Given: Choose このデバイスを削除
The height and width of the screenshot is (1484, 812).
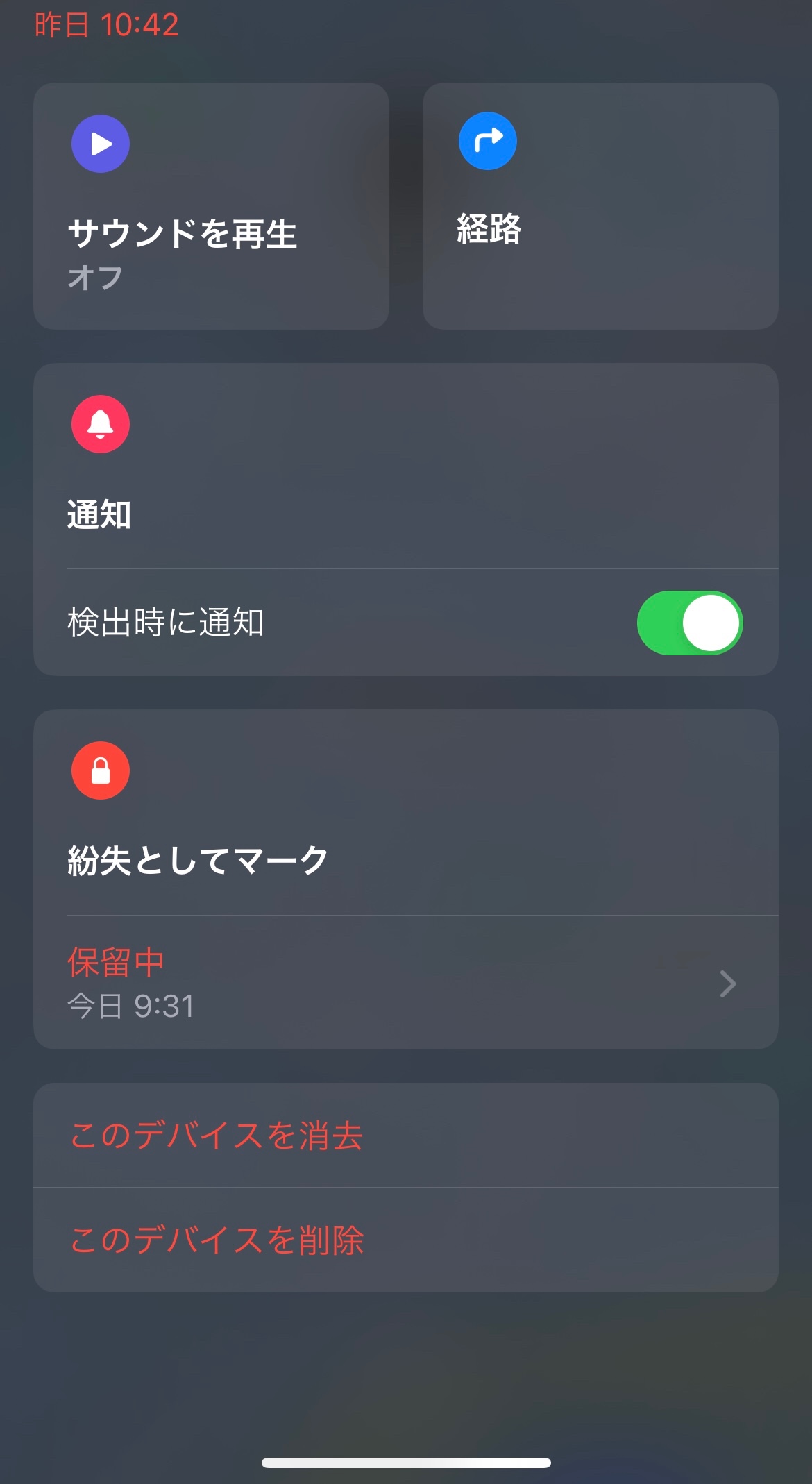Looking at the screenshot, I should click(x=405, y=1240).
